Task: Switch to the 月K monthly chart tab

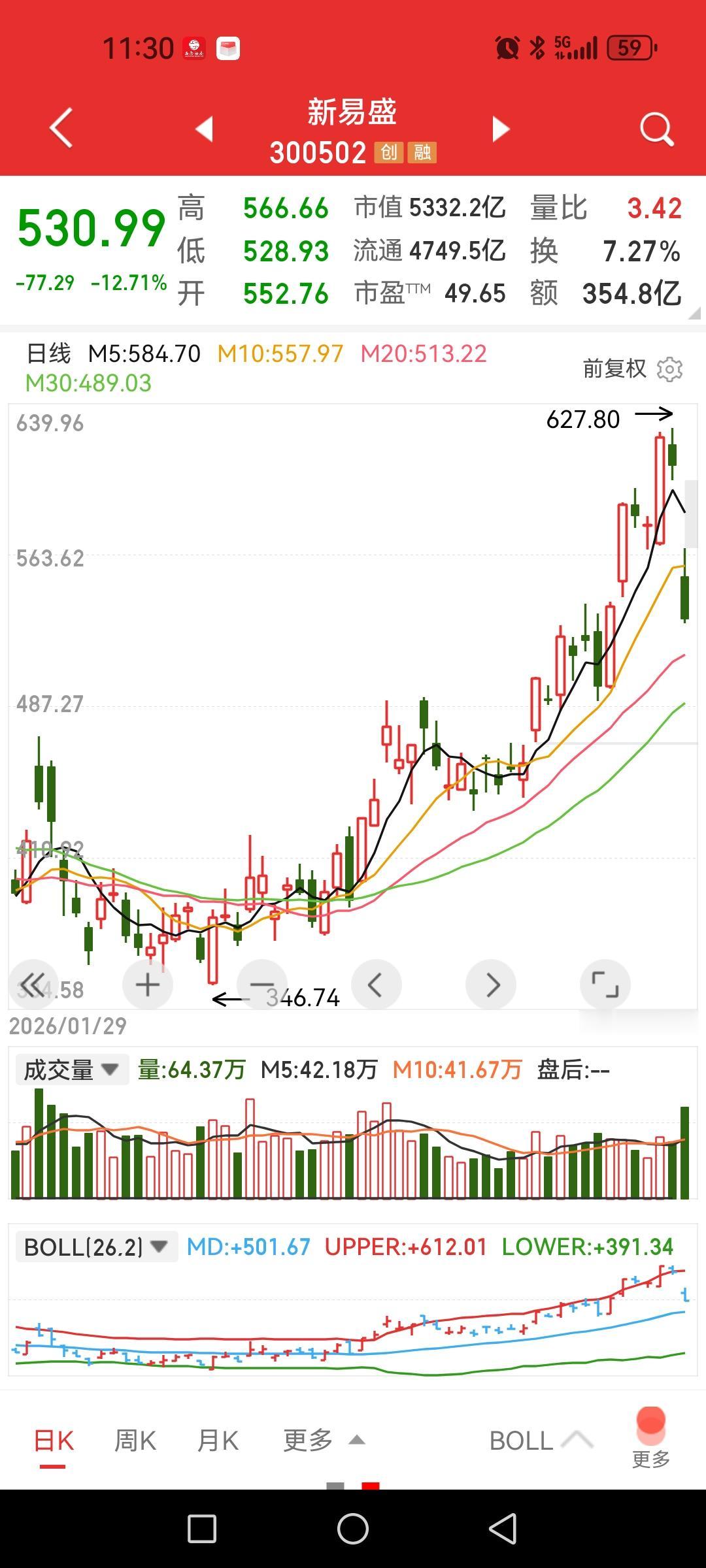Action: click(218, 1439)
